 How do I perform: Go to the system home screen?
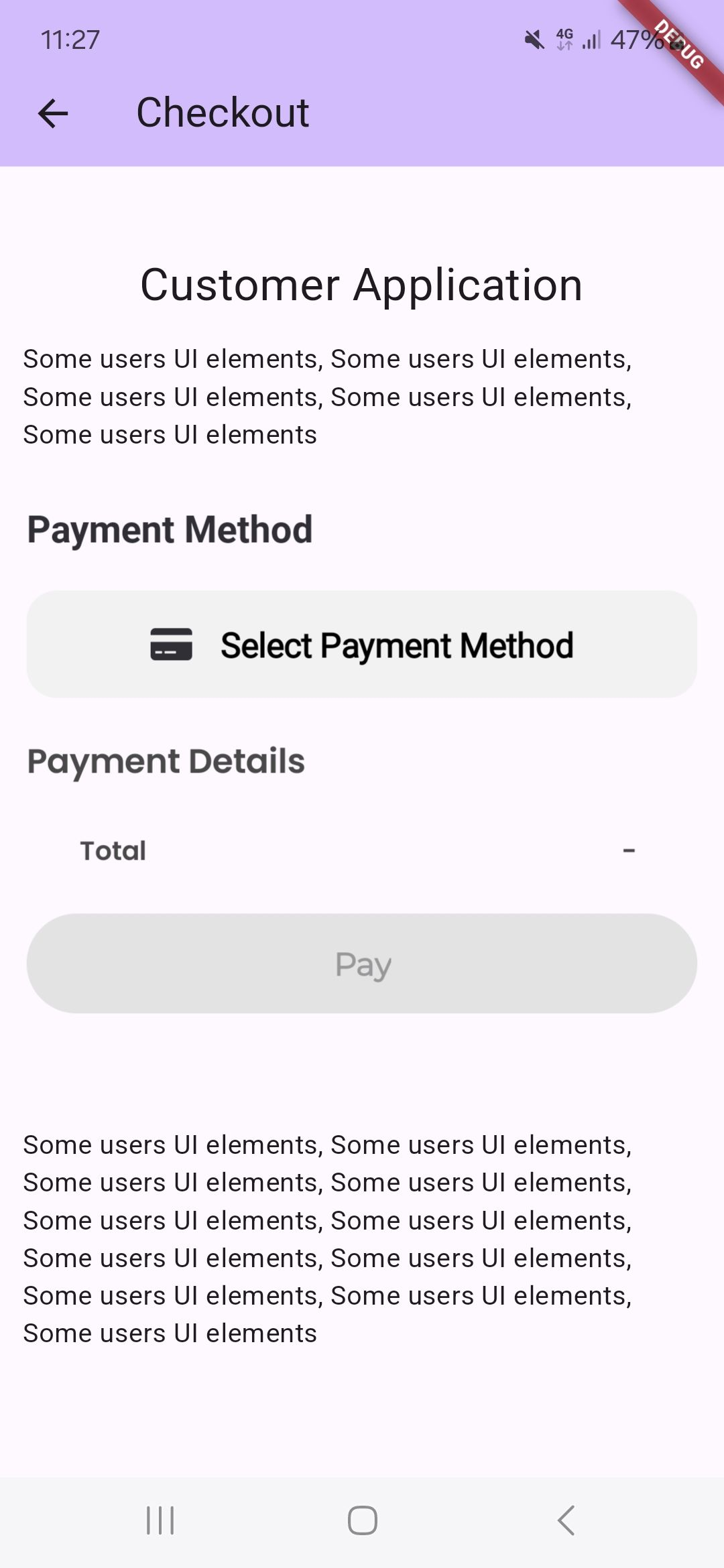pos(362,1520)
